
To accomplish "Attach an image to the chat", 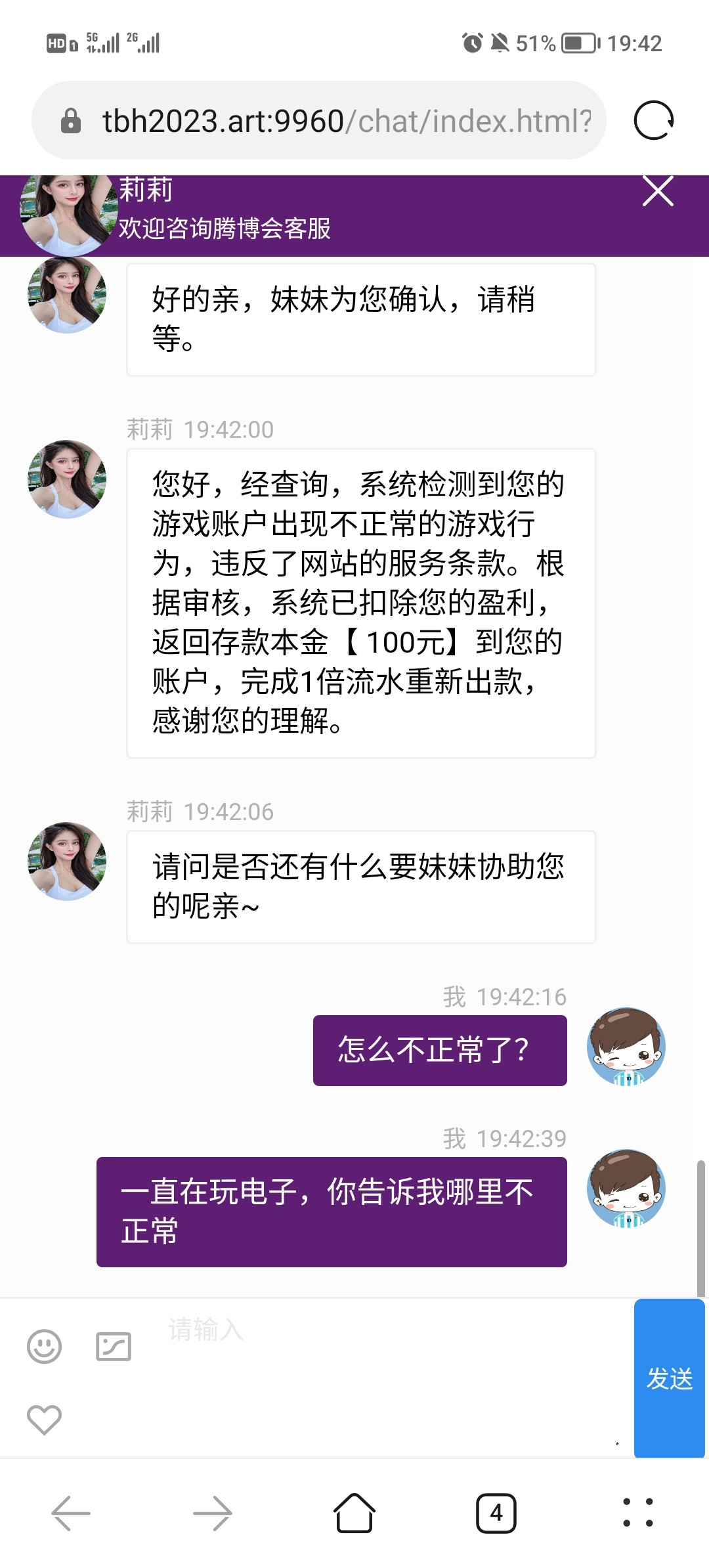I will (x=114, y=1347).
